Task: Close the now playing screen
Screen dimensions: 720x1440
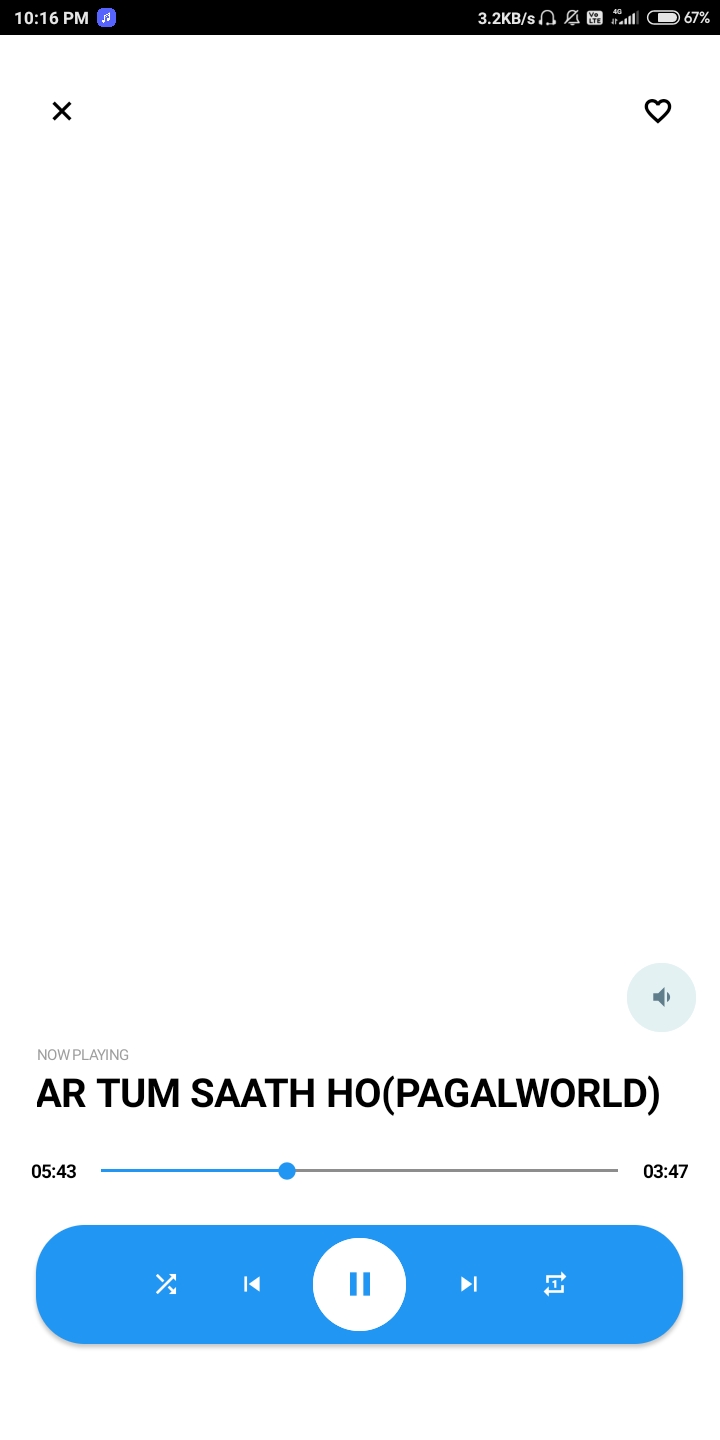Action: click(x=62, y=111)
